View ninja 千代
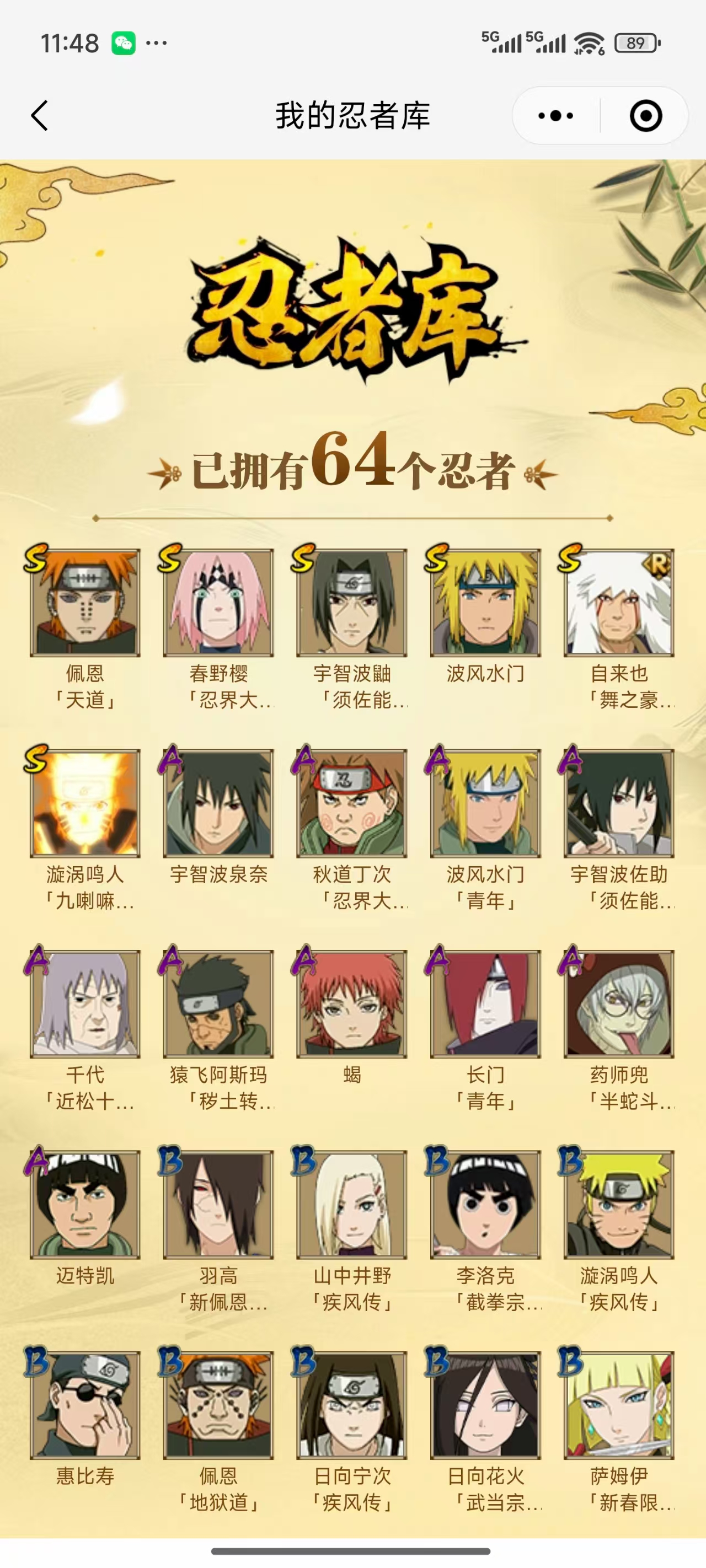The height and width of the screenshot is (1568, 706). (x=85, y=1004)
